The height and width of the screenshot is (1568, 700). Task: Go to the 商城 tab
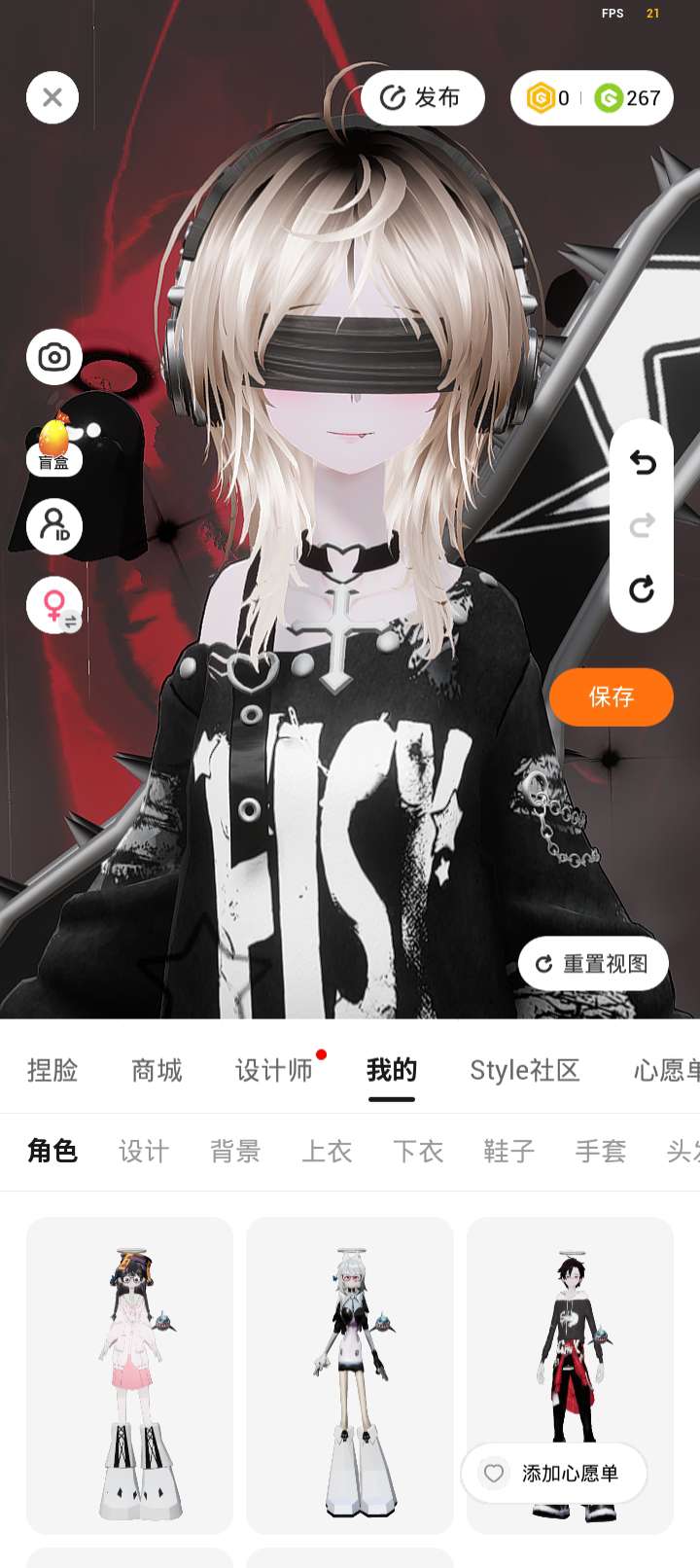[x=157, y=1071]
